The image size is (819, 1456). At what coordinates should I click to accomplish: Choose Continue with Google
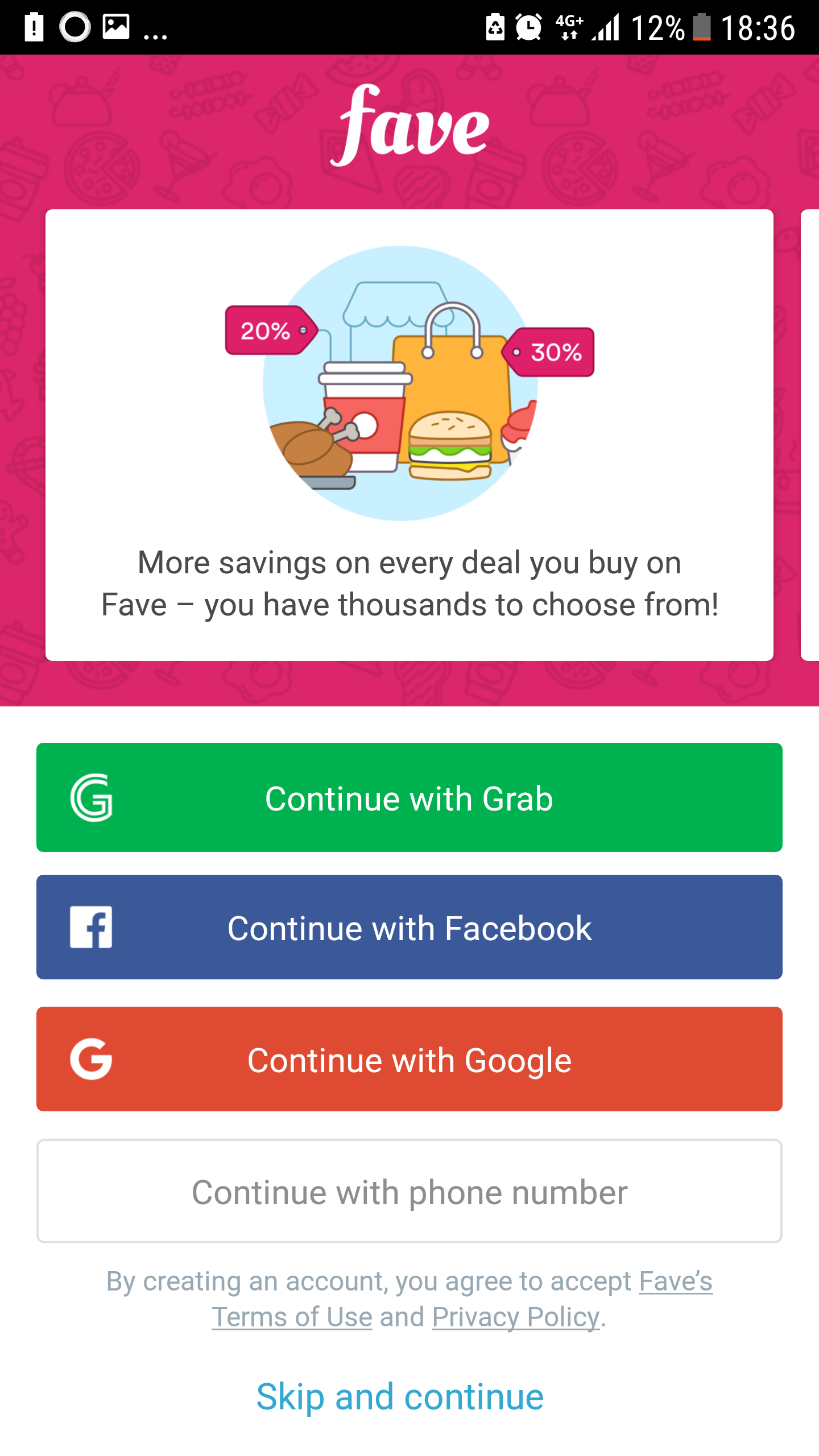pos(409,1060)
